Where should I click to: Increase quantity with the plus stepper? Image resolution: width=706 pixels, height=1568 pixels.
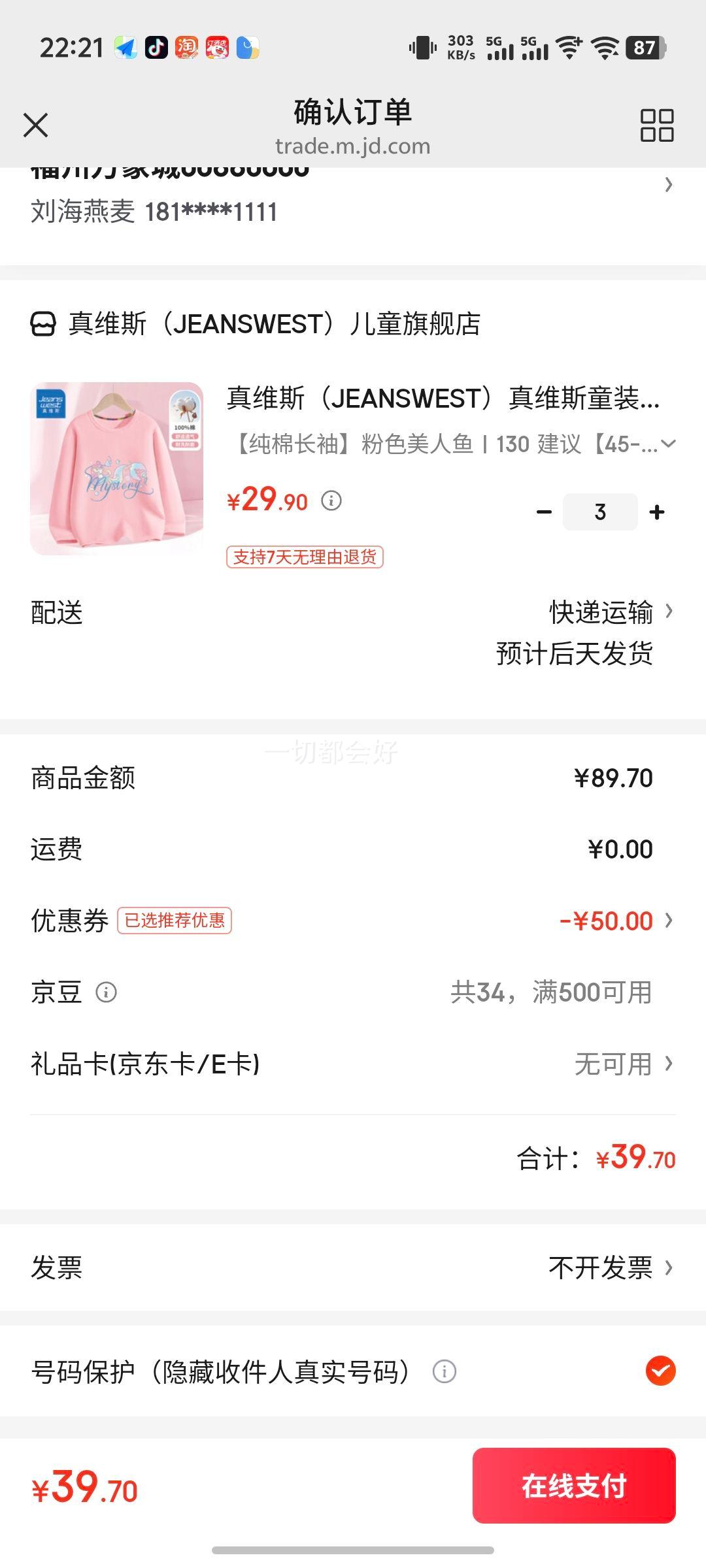coord(656,512)
